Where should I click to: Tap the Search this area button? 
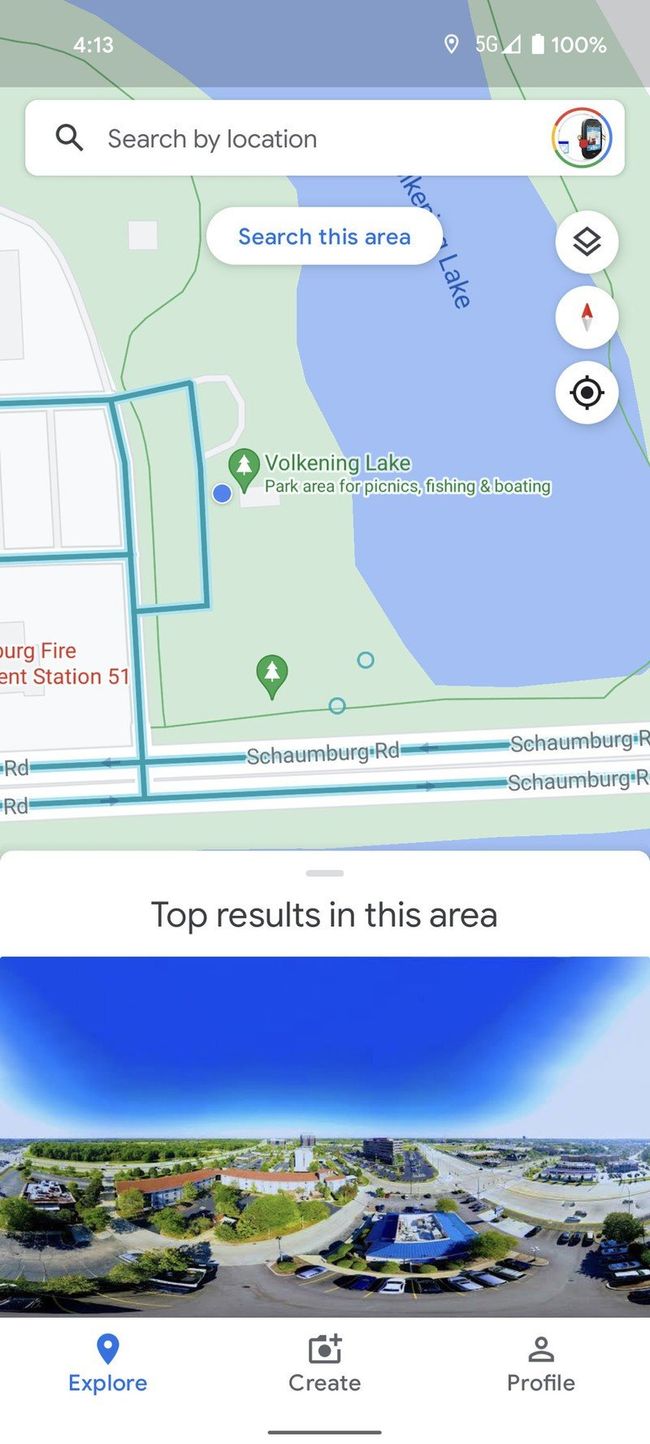click(324, 237)
